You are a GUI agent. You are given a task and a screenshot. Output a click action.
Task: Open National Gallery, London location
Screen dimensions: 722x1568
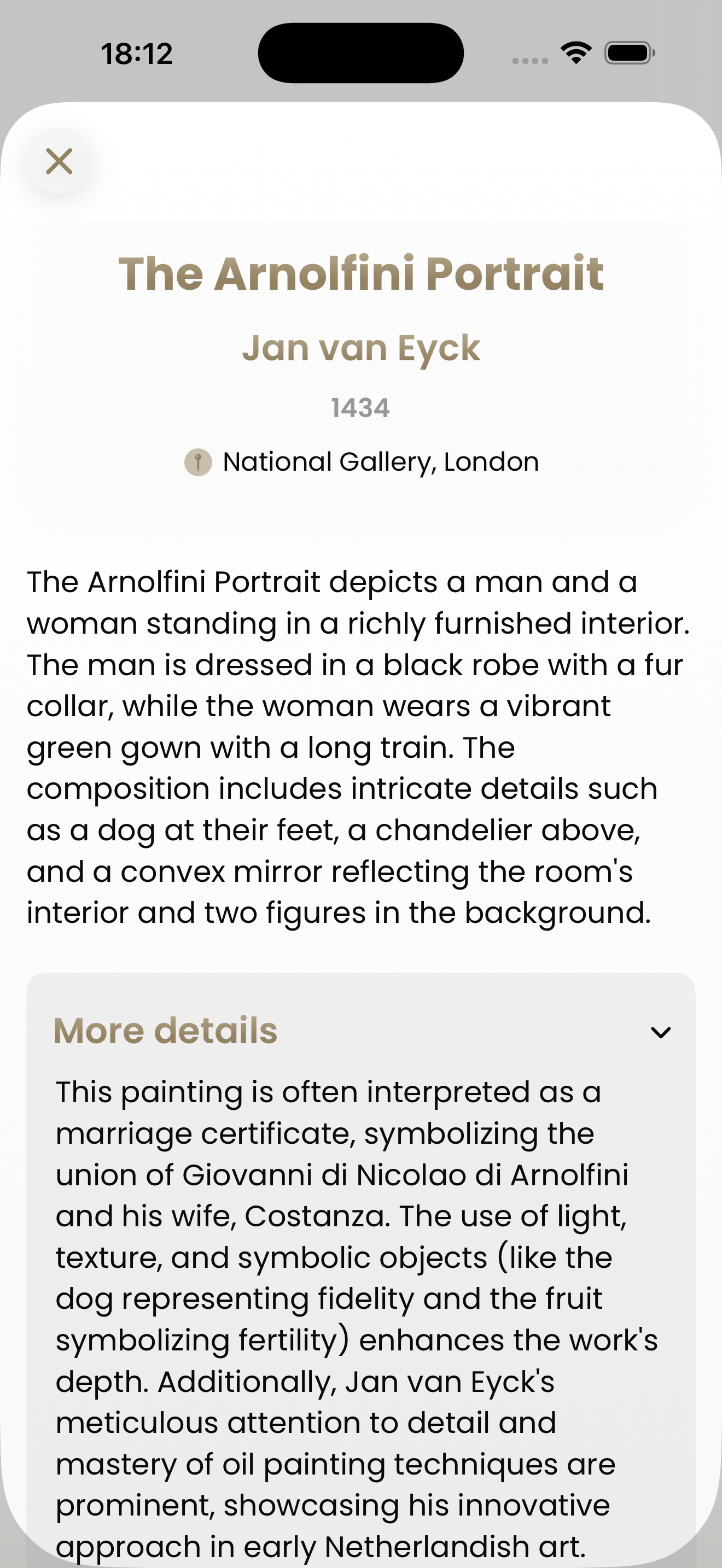380,462
